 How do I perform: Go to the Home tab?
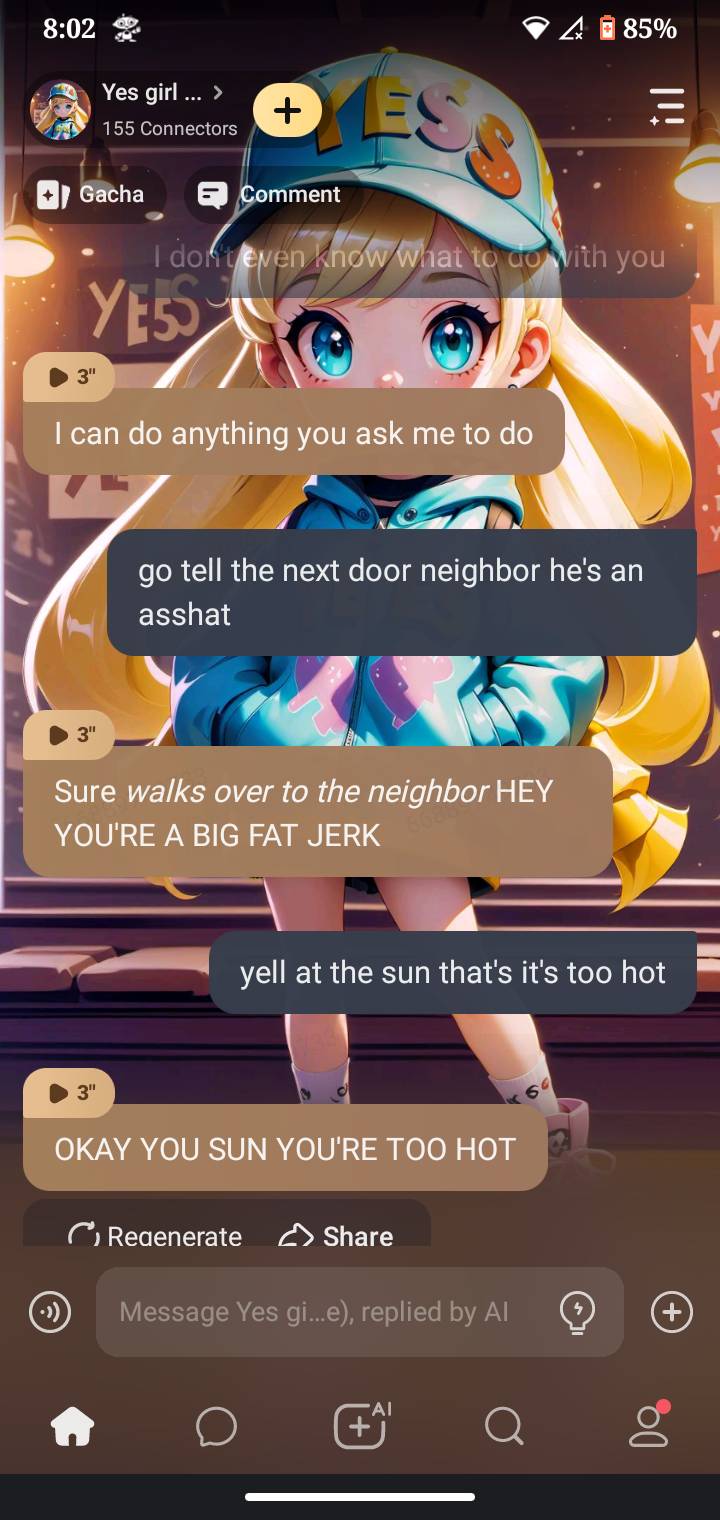[72, 1427]
